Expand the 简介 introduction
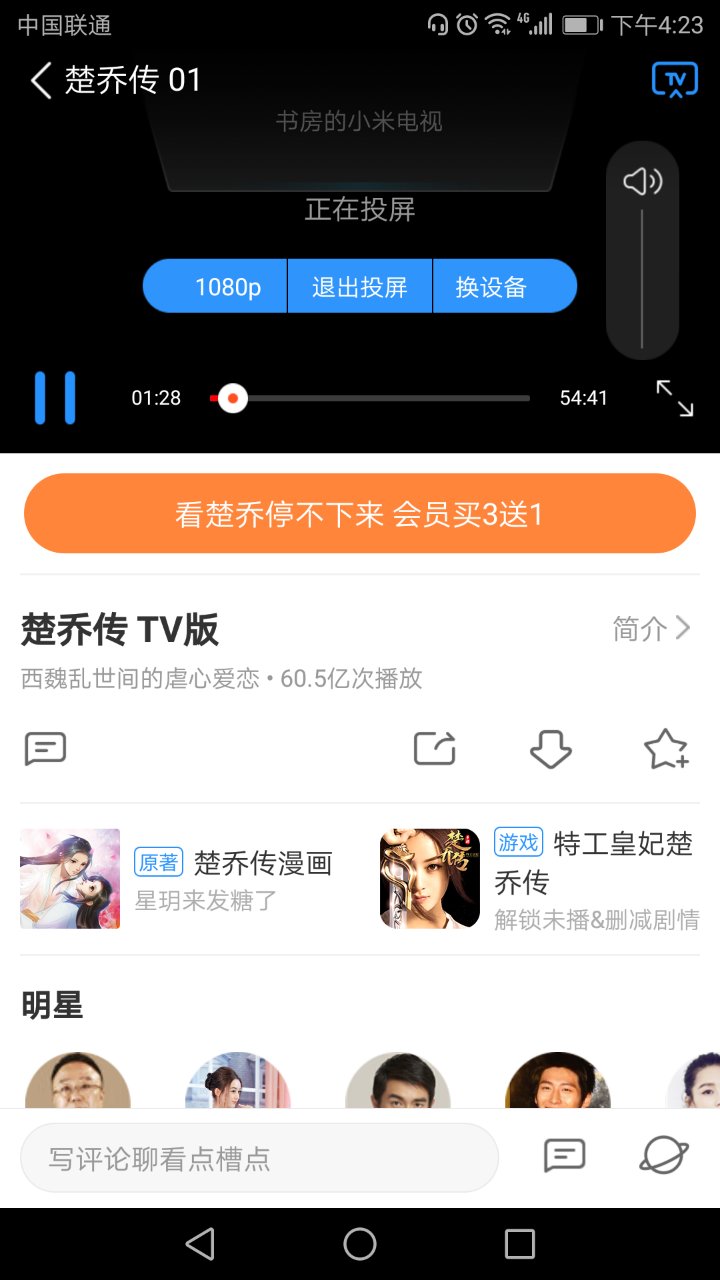Image resolution: width=720 pixels, height=1280 pixels. tap(652, 628)
